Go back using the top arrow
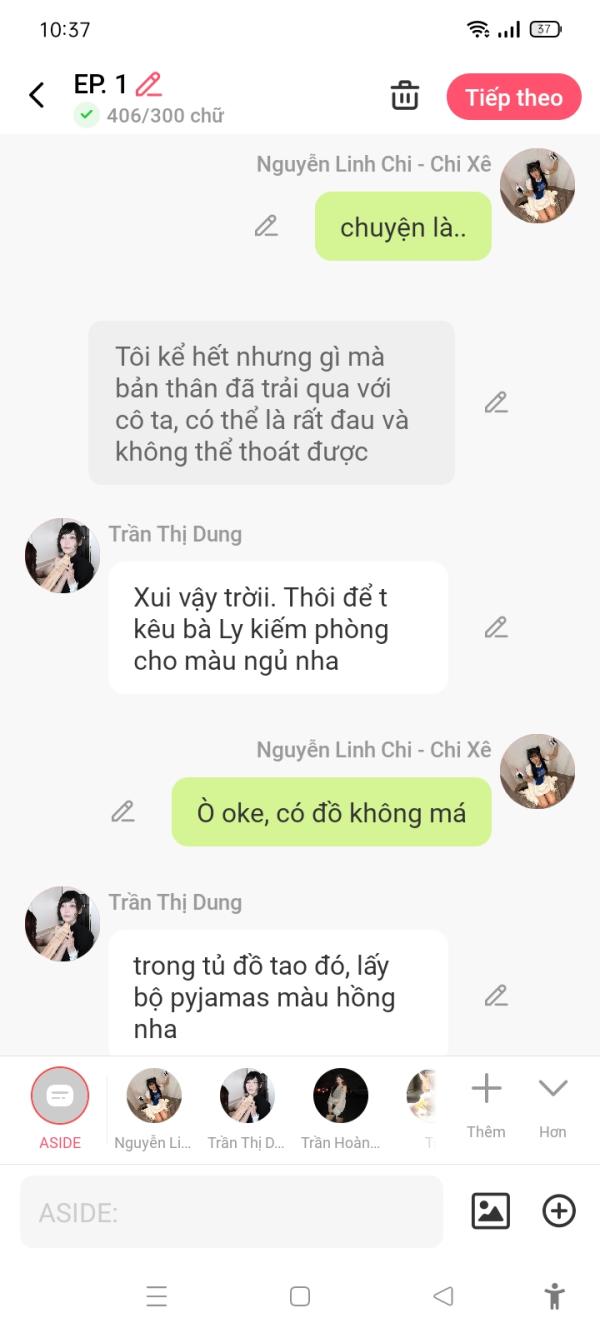Image resolution: width=600 pixels, height=1333 pixels. tap(37, 96)
